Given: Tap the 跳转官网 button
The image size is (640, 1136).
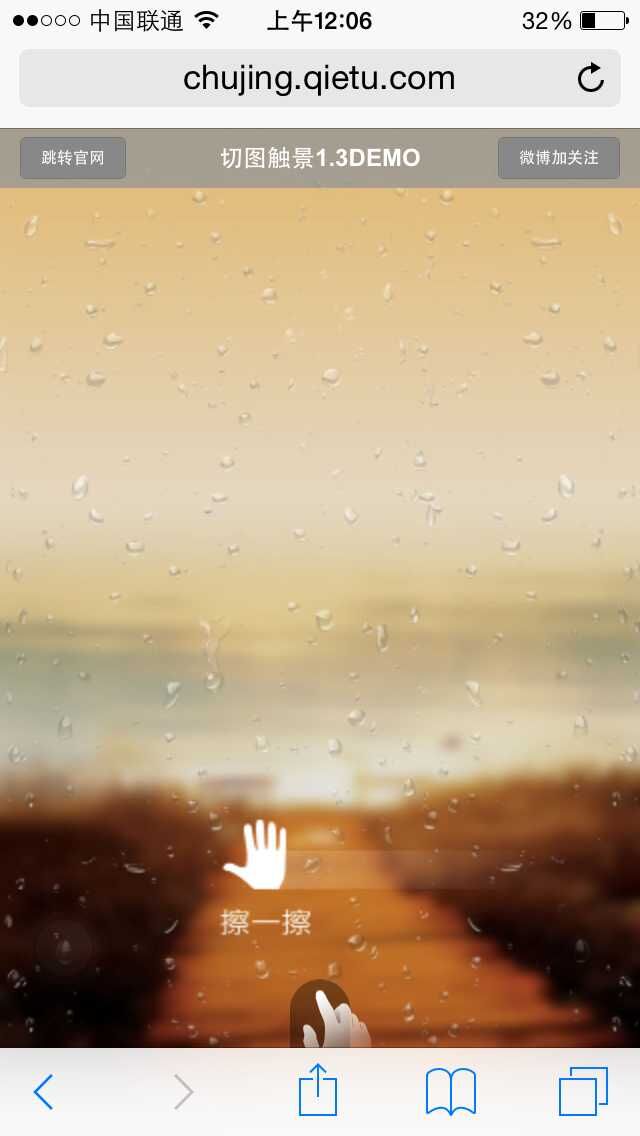Looking at the screenshot, I should click(x=73, y=158).
